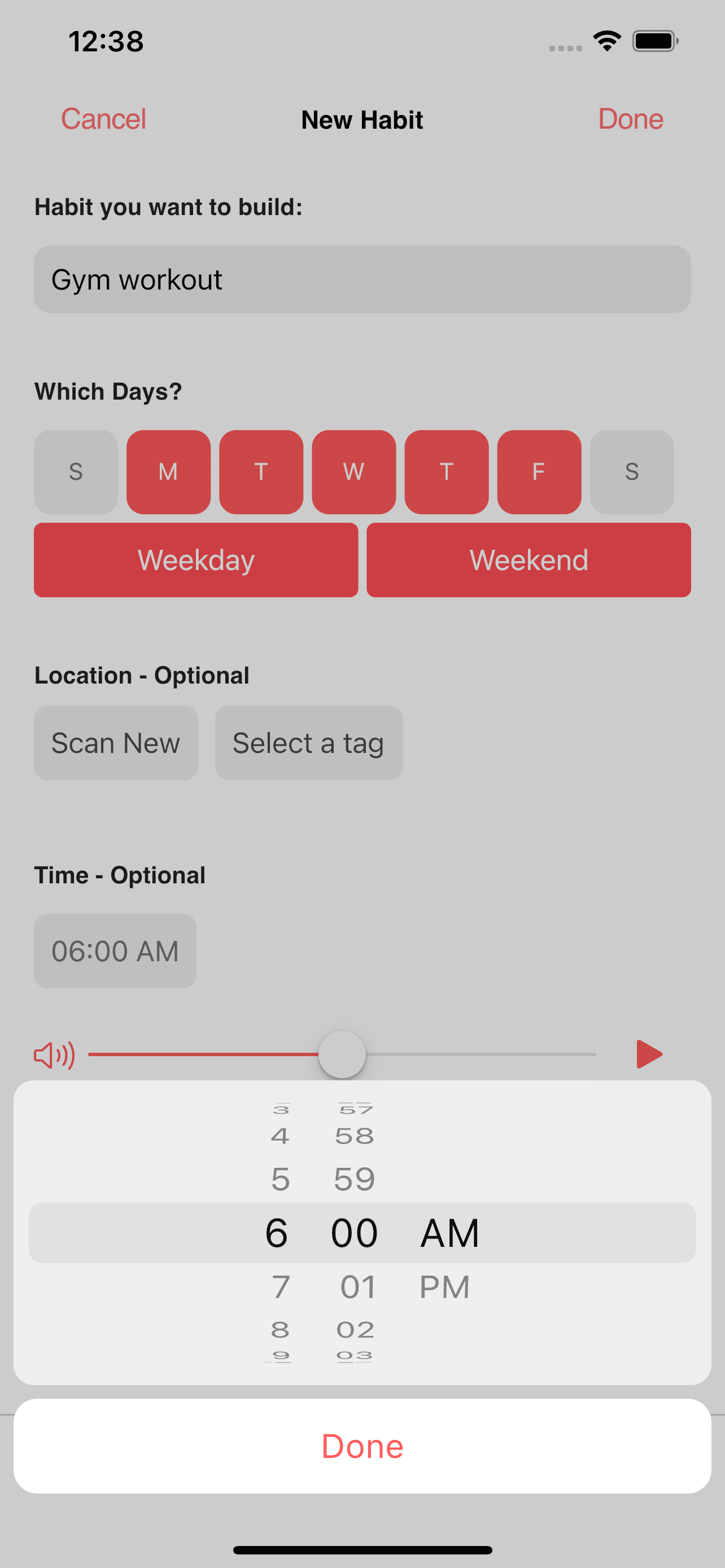This screenshot has height=1568, width=725.
Task: Tap Scan New location button
Action: [x=116, y=743]
